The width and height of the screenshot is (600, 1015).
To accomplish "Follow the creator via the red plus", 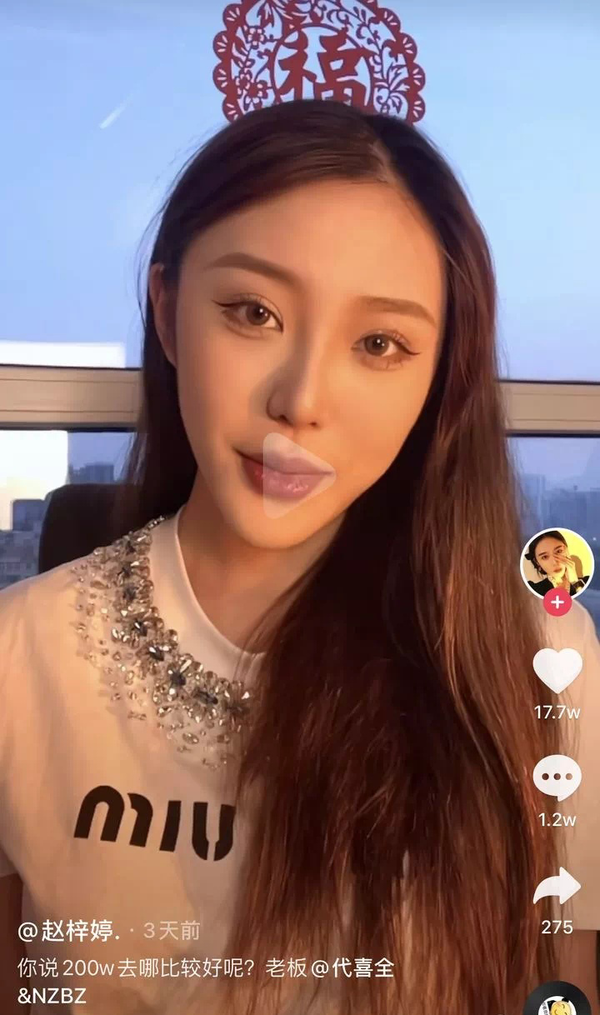I will click(x=557, y=603).
